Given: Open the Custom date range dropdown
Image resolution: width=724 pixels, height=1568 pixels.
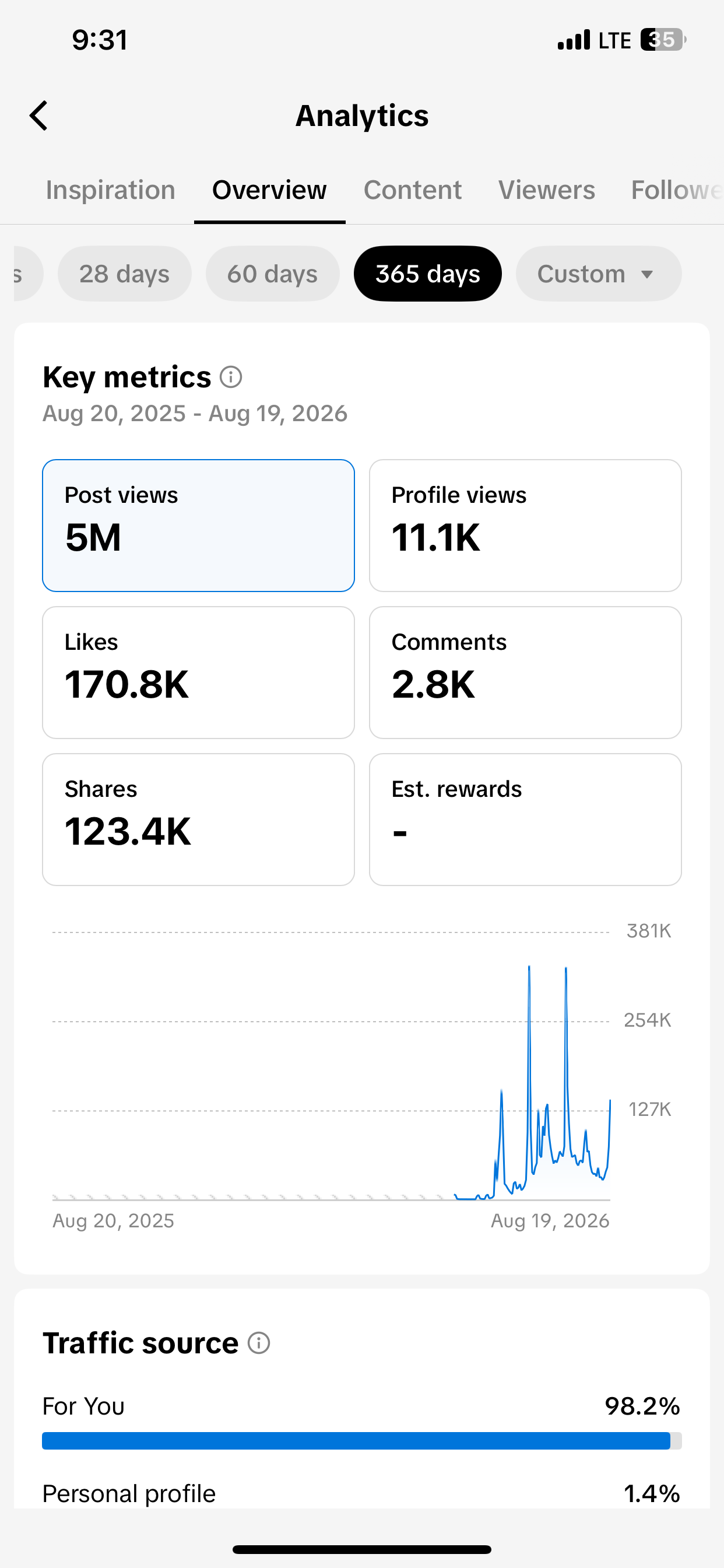Looking at the screenshot, I should [x=599, y=274].
